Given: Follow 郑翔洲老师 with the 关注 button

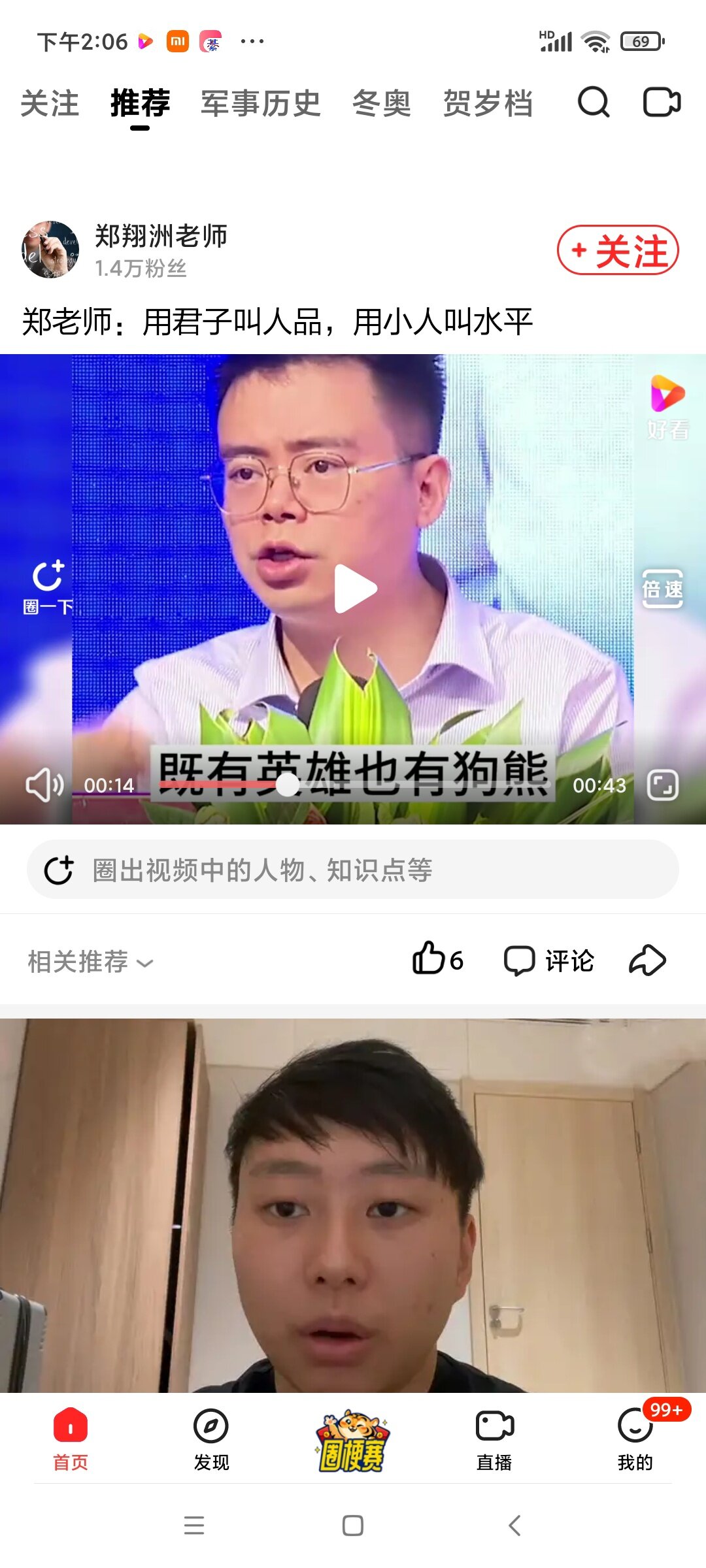Looking at the screenshot, I should coord(618,250).
